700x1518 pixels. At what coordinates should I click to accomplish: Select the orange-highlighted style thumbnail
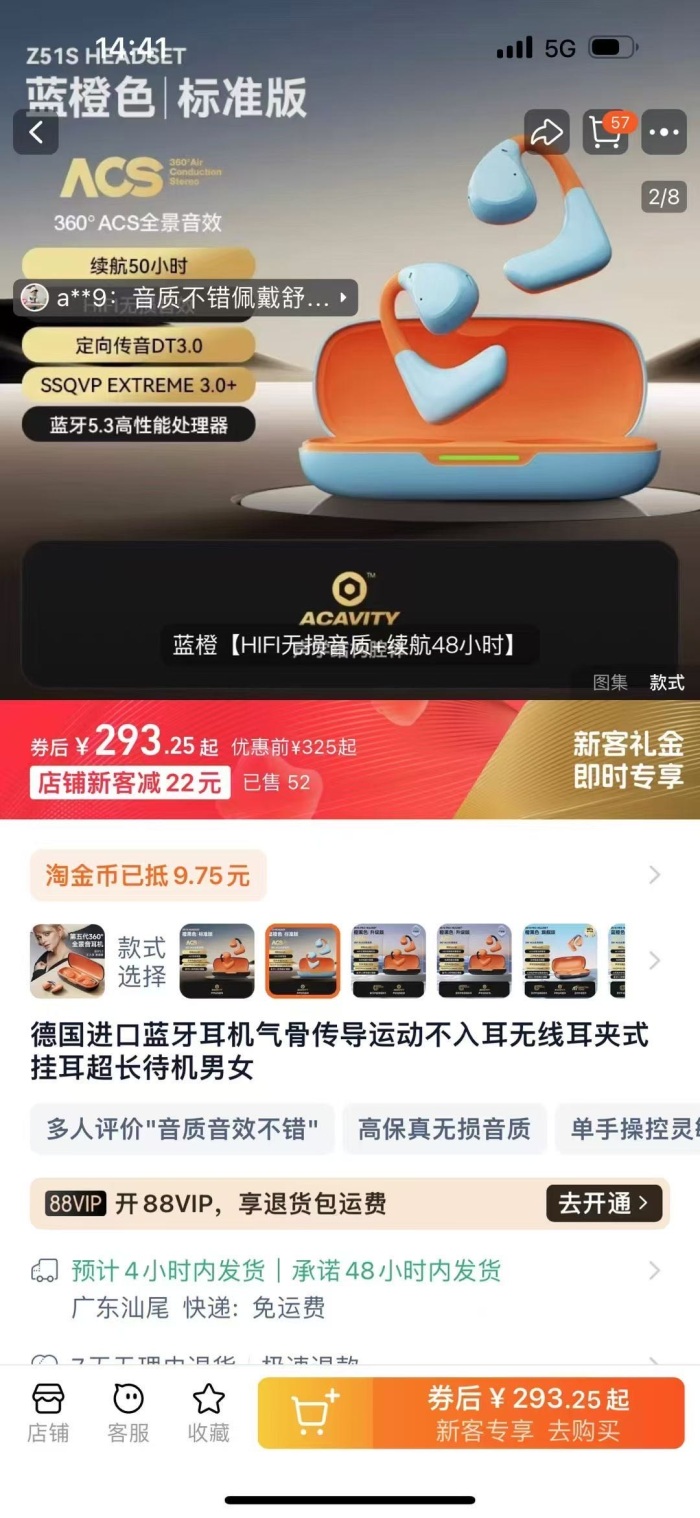302,961
